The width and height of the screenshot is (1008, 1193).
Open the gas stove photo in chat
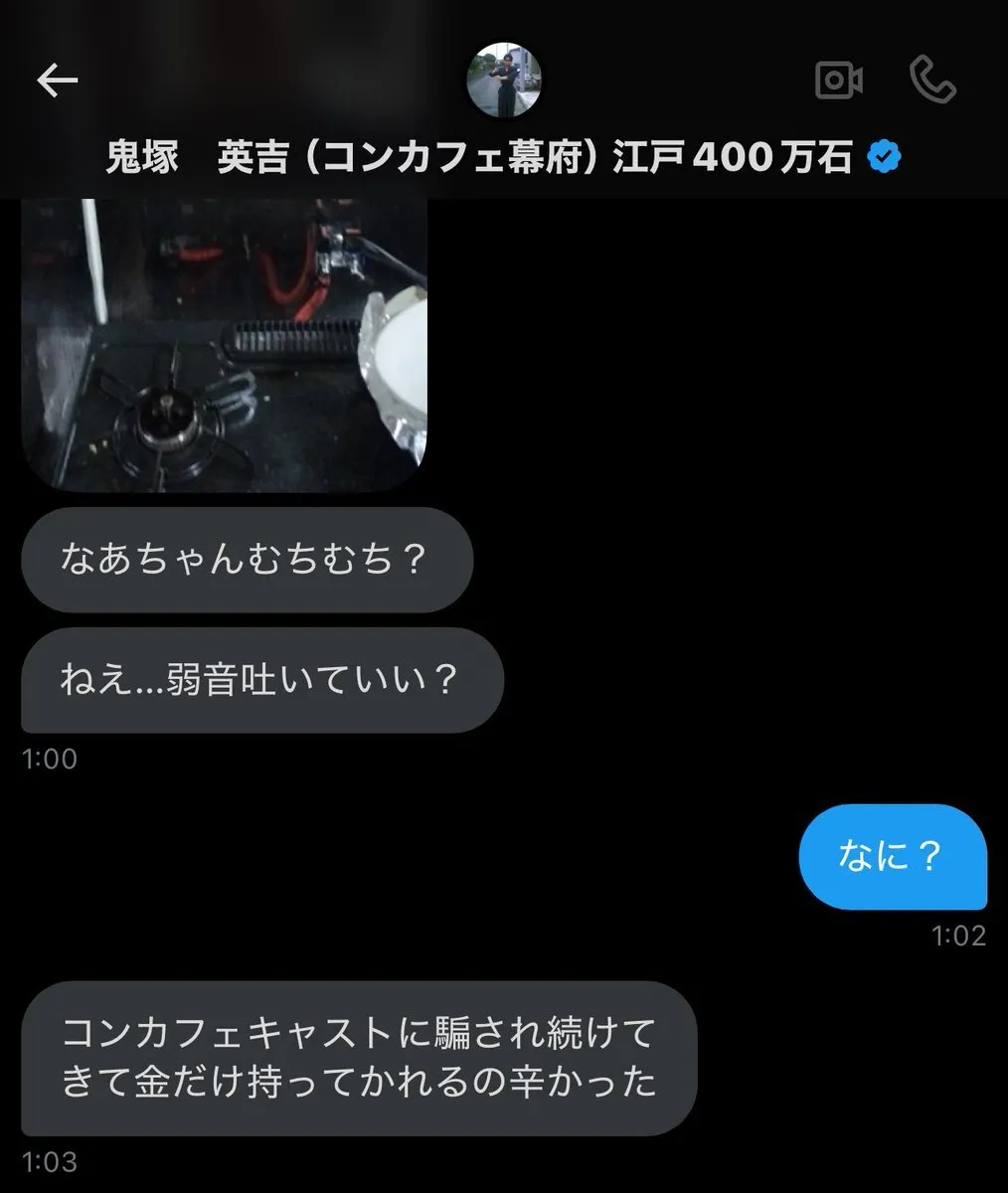point(224,343)
